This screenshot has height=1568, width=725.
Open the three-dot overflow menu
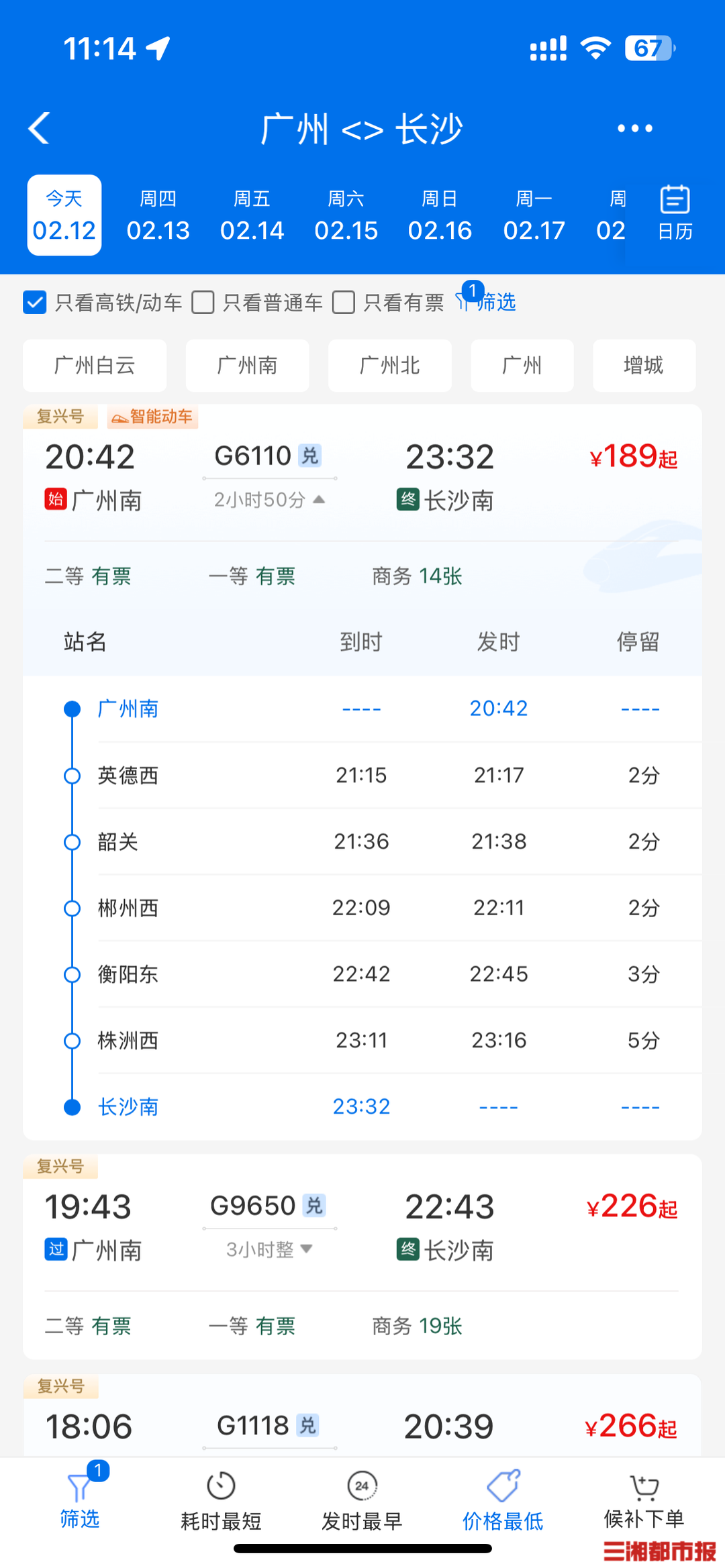634,128
